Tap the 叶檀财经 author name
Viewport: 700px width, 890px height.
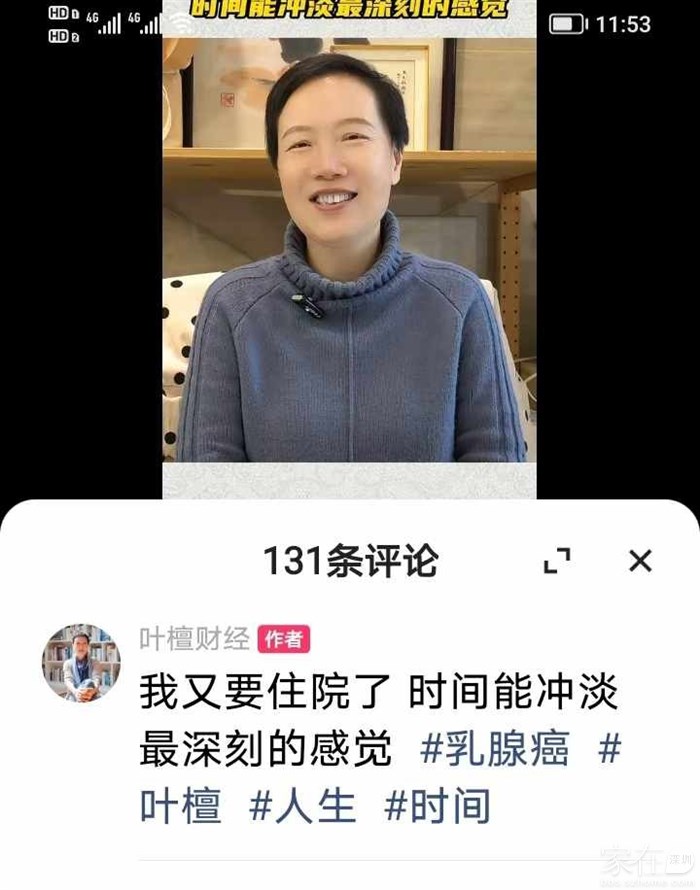pos(194,638)
